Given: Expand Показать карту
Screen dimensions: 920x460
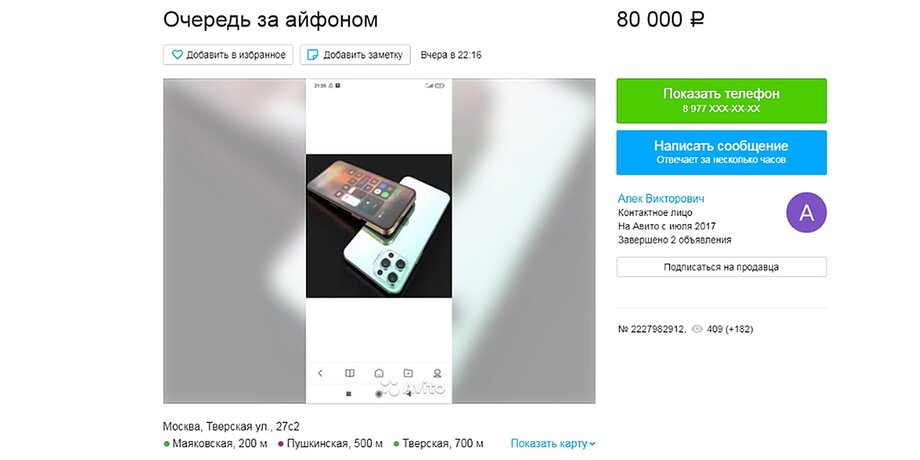Looking at the screenshot, I should tap(552, 443).
